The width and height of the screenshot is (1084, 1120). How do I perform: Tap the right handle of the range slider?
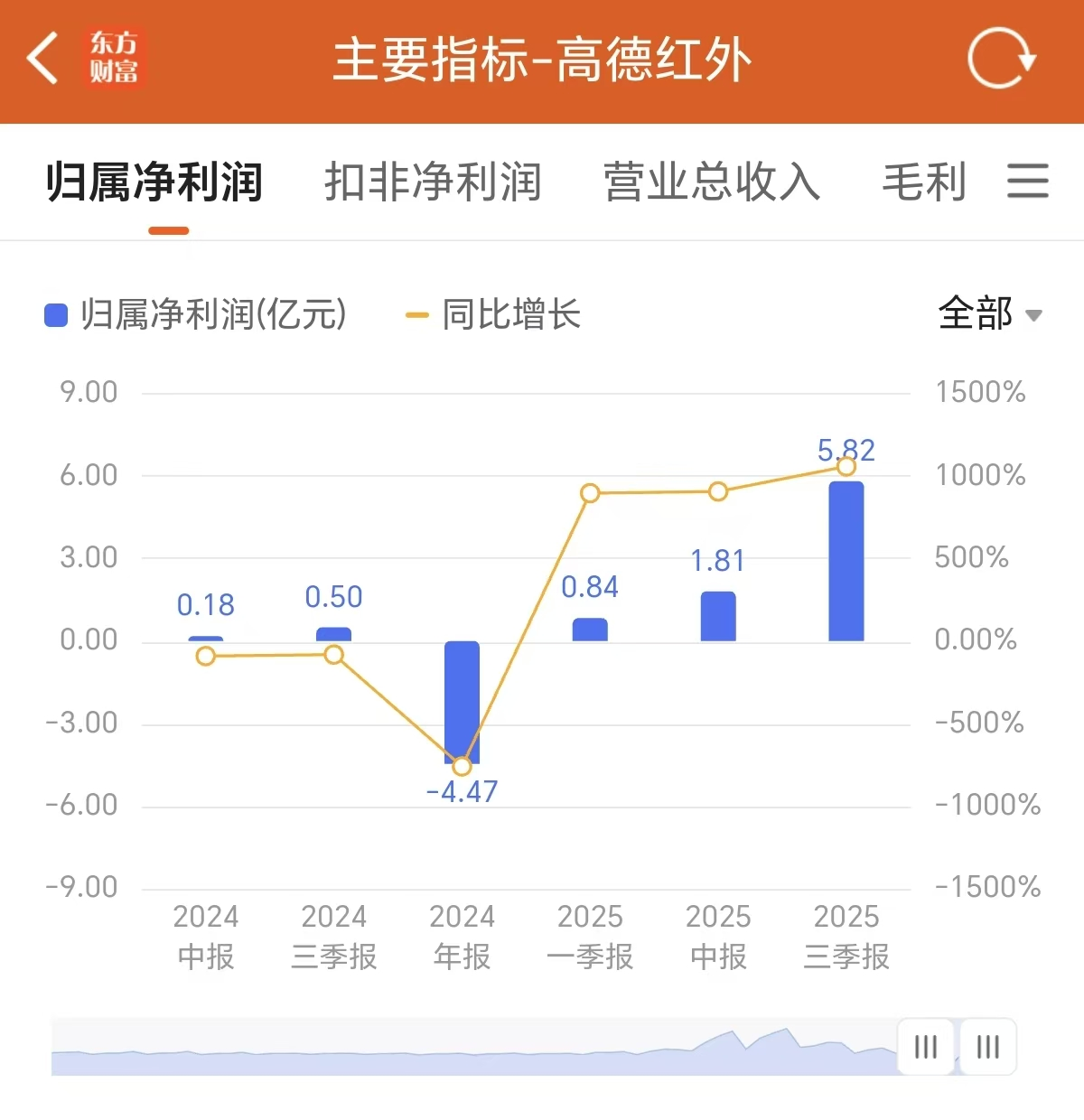(988, 1047)
